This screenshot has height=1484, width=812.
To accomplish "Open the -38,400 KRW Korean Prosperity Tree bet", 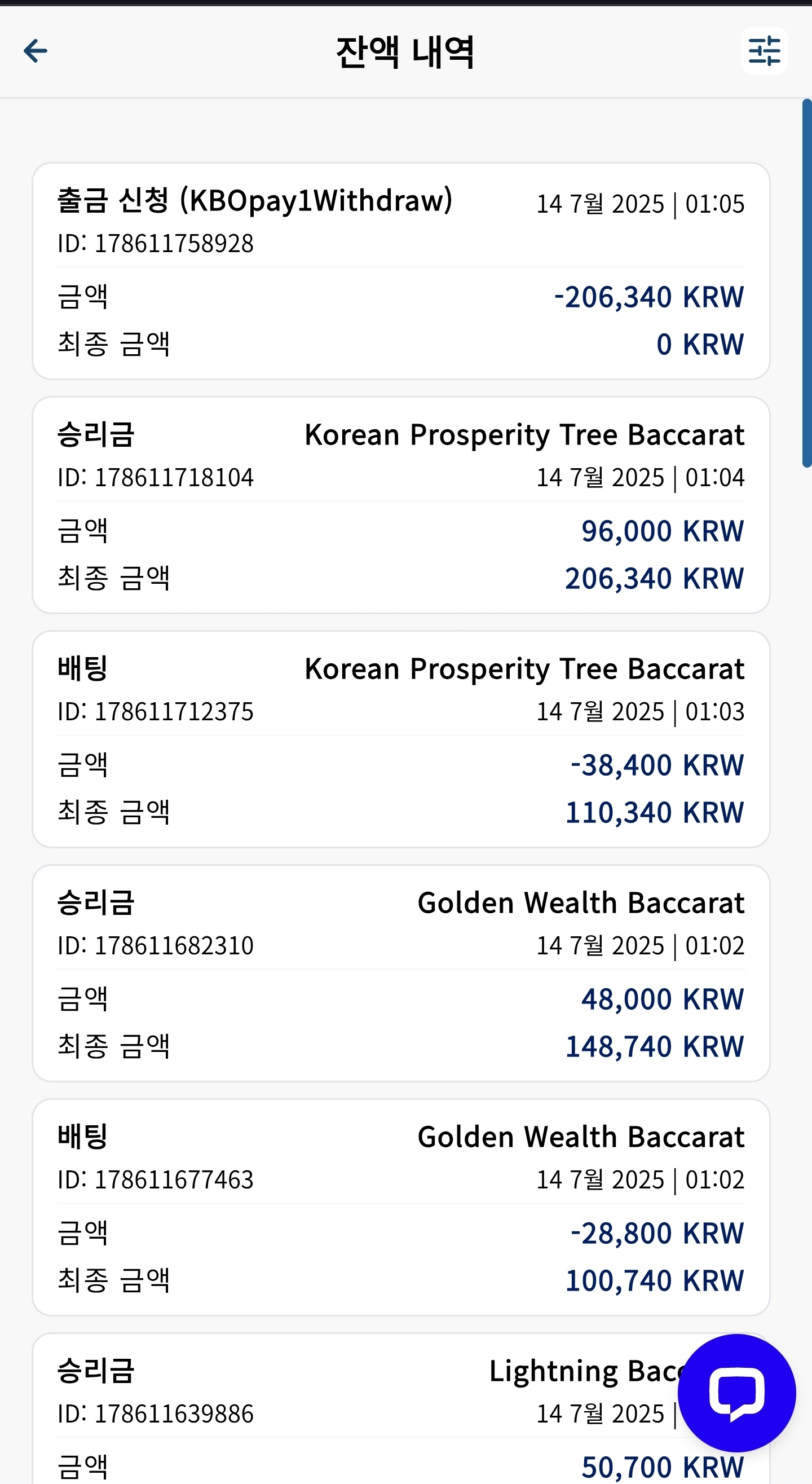I will pyautogui.click(x=401, y=739).
